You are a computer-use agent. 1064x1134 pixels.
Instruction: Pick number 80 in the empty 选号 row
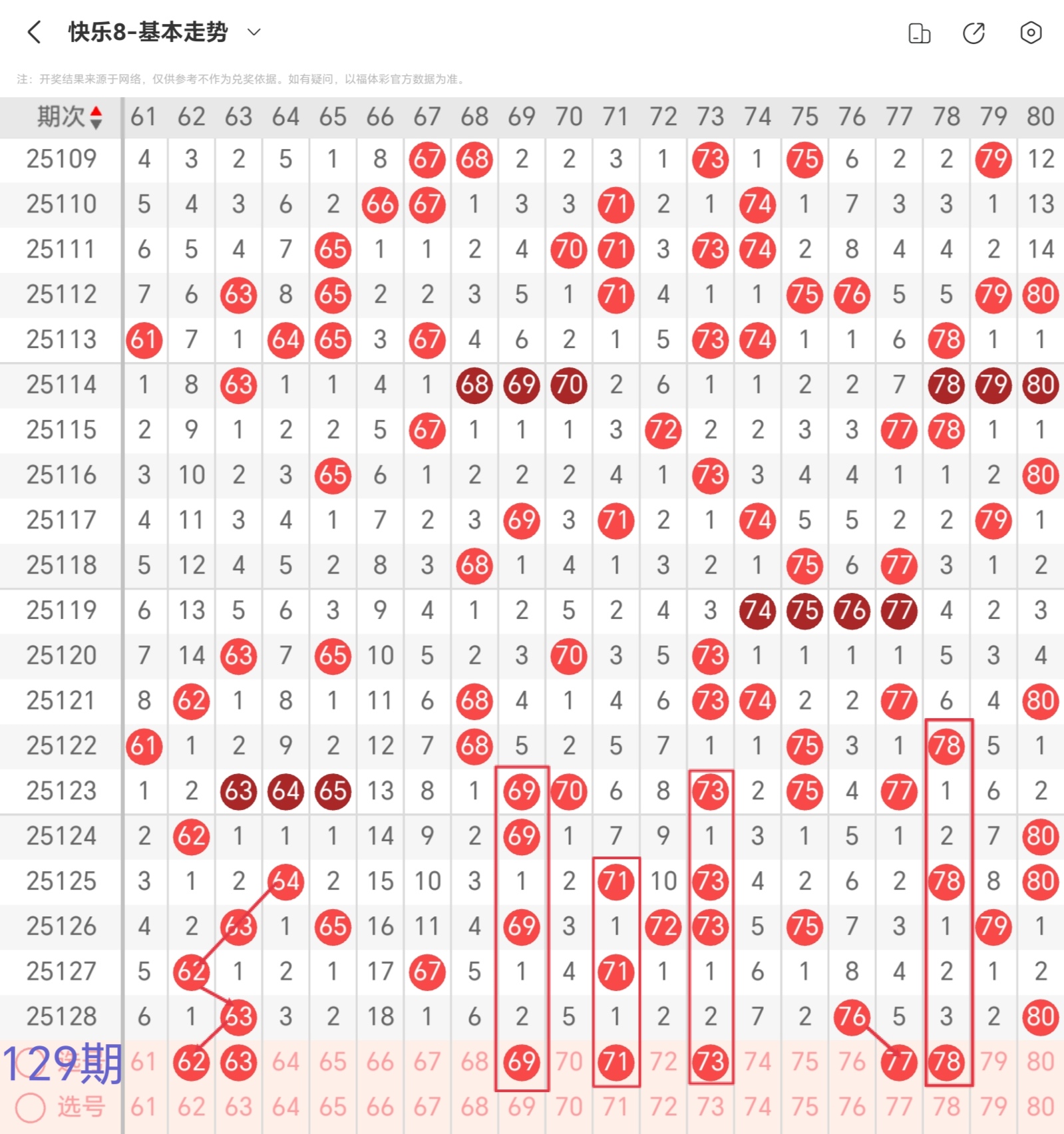pyautogui.click(x=1040, y=1107)
